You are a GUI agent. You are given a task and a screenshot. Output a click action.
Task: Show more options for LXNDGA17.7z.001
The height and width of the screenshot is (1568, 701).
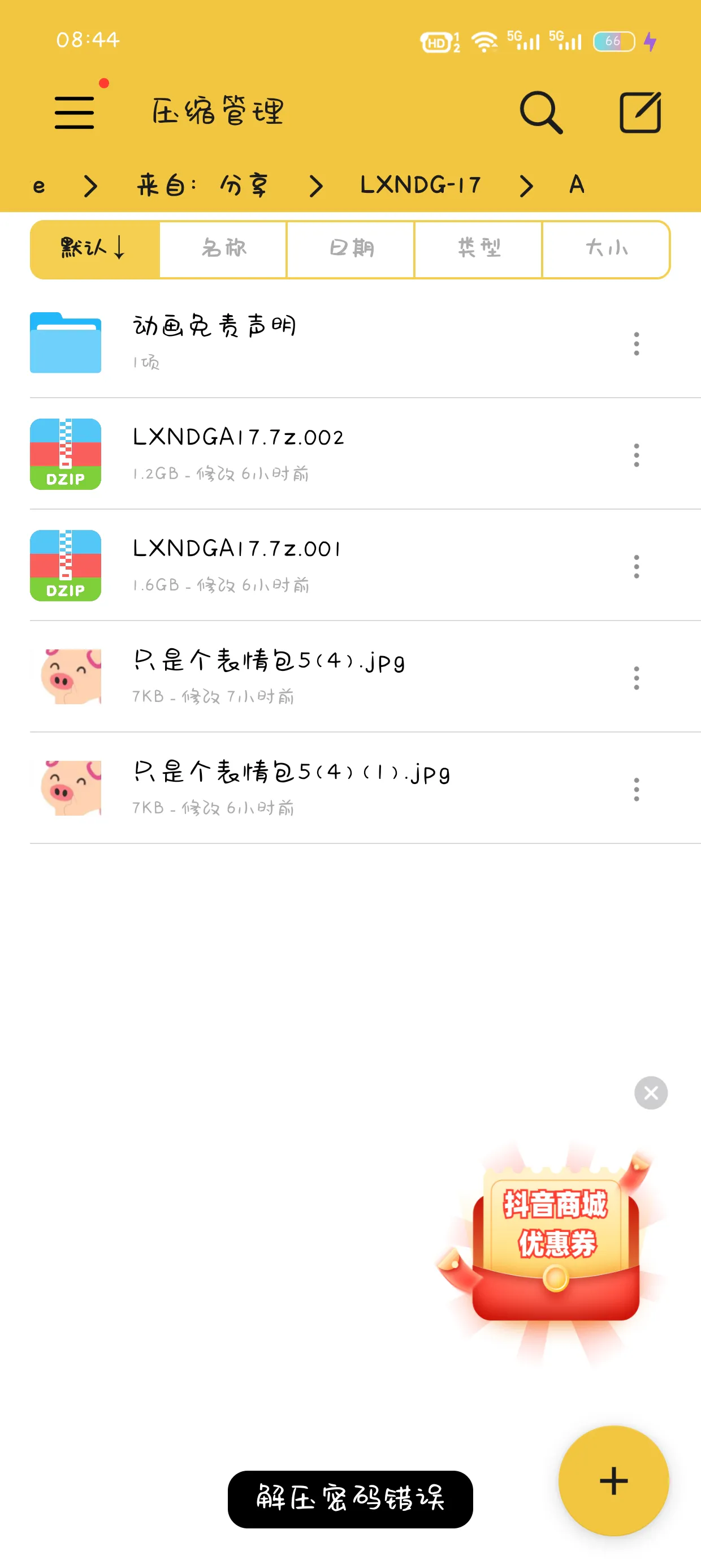[637, 567]
